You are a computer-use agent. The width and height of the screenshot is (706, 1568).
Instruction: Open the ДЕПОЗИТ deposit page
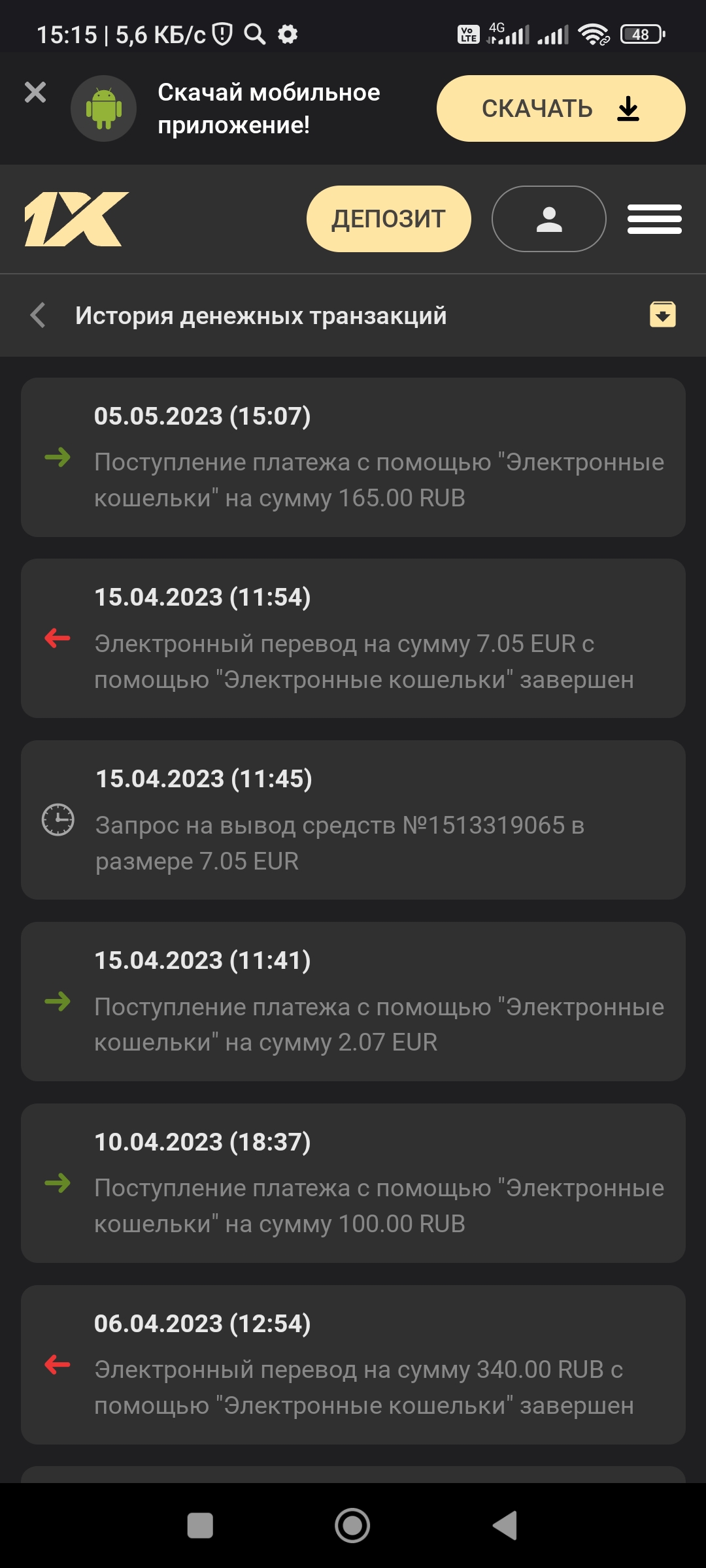click(x=388, y=219)
